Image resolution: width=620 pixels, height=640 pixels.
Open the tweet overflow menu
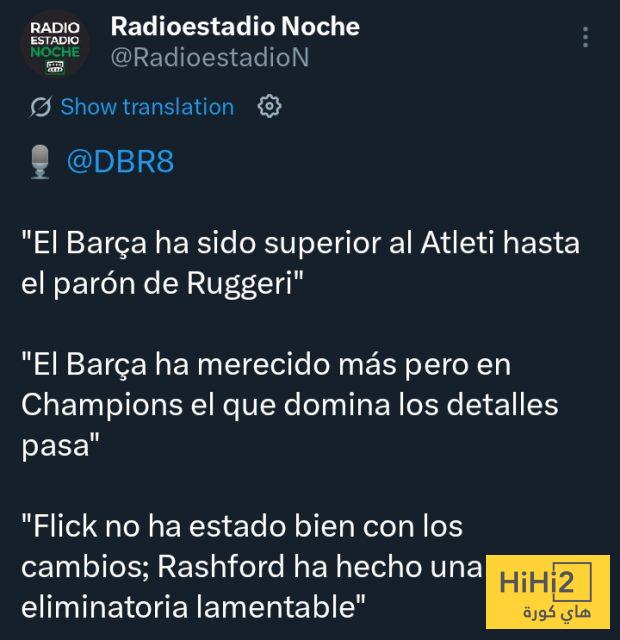click(586, 38)
